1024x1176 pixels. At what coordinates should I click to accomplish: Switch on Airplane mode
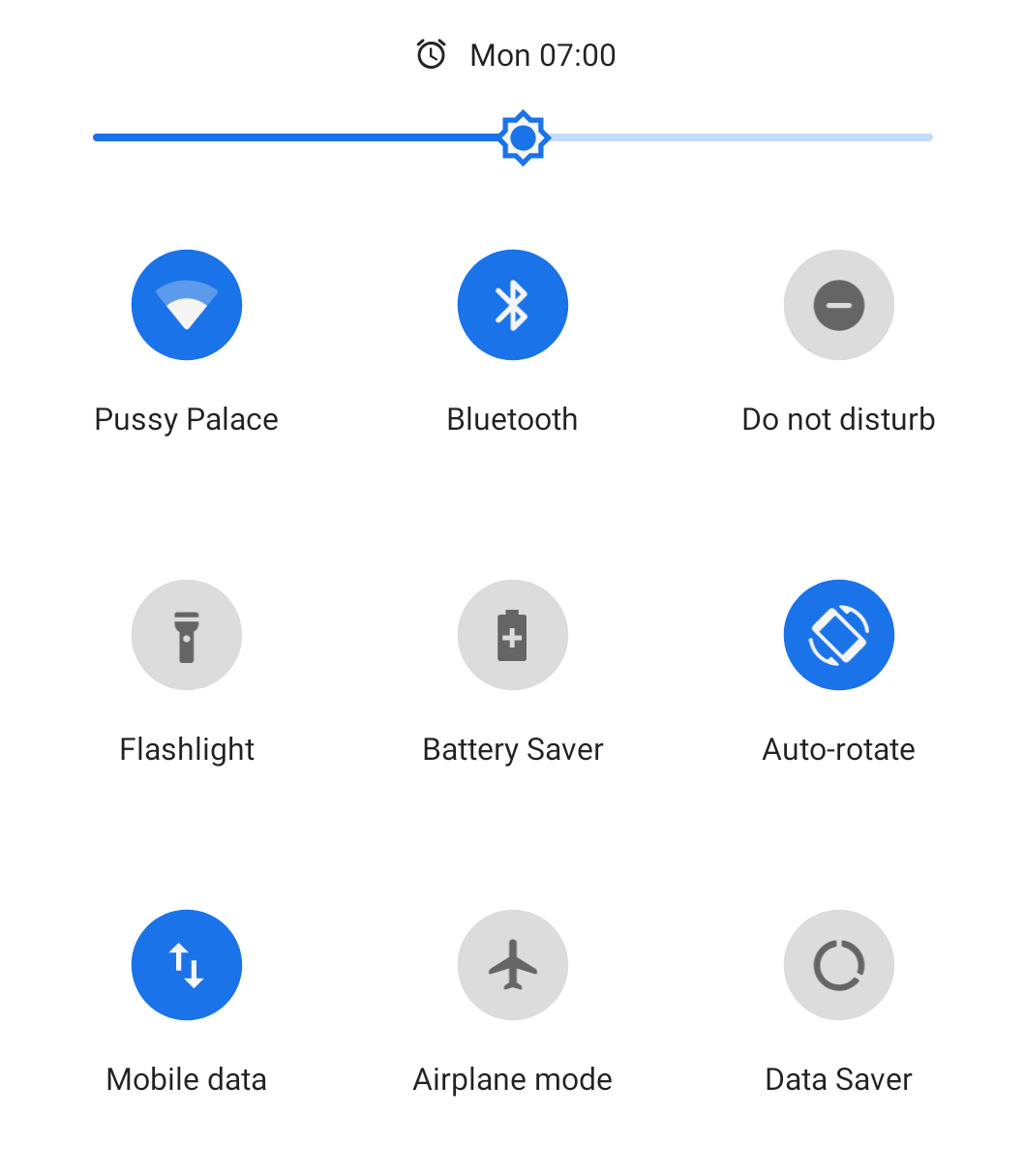tap(512, 965)
